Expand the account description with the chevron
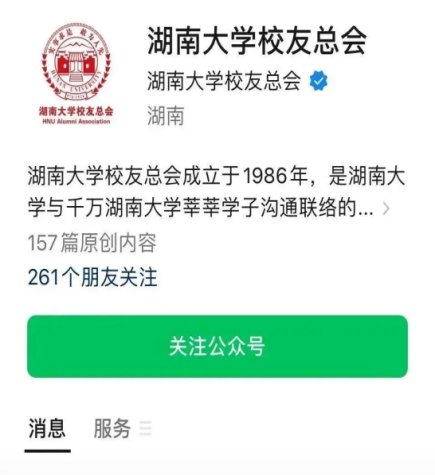Image resolution: width=435 pixels, height=475 pixels. coord(386,209)
